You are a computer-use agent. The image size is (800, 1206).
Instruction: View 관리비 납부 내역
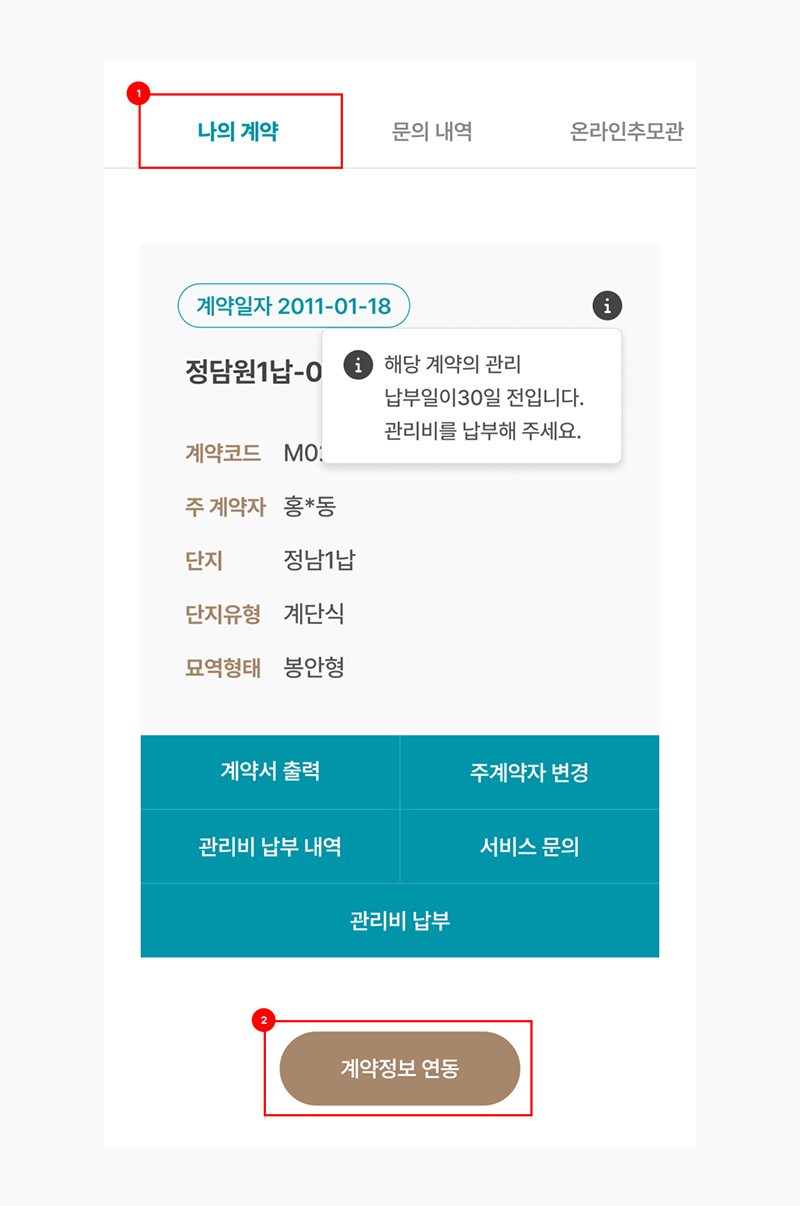pyautogui.click(x=270, y=847)
